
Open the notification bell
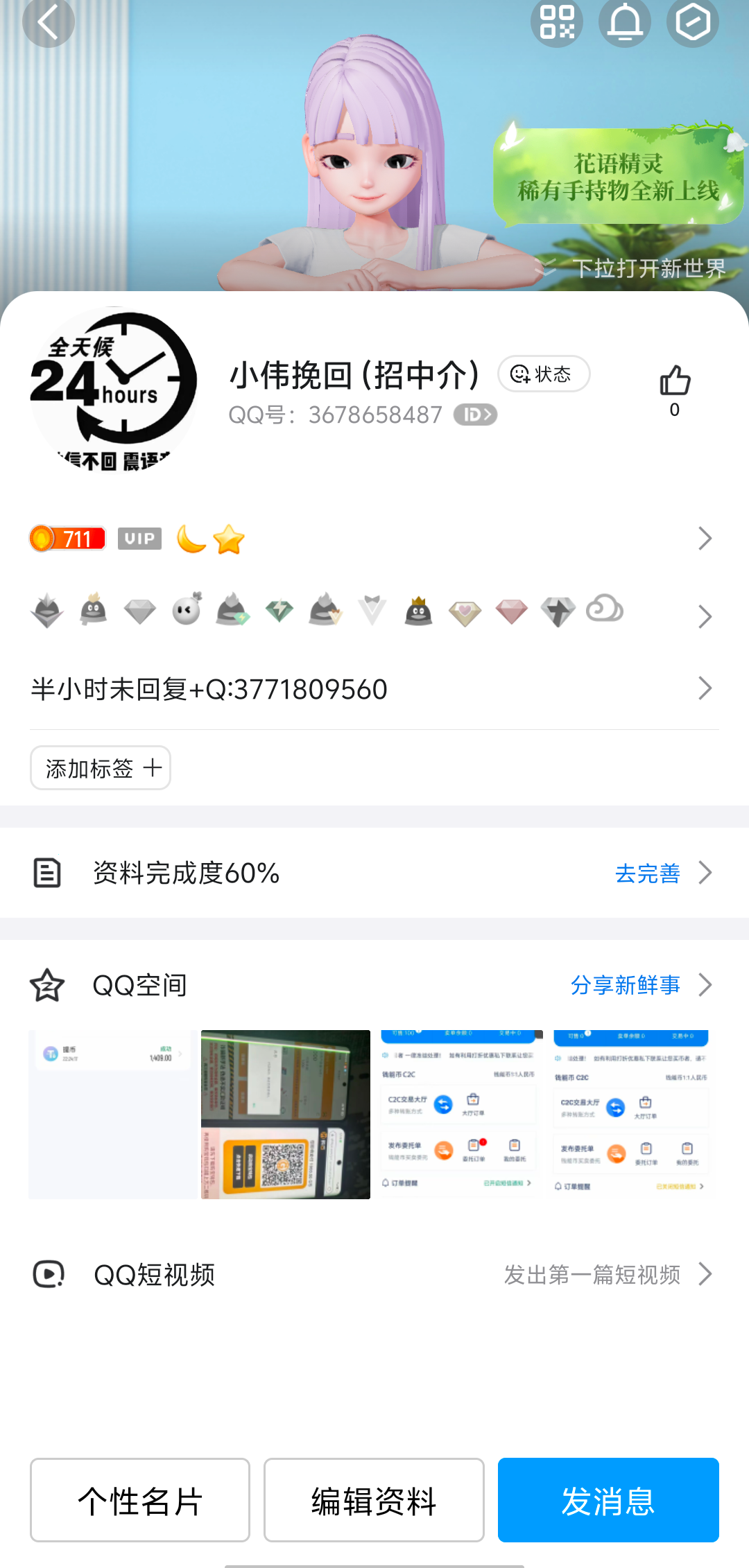coord(624,23)
